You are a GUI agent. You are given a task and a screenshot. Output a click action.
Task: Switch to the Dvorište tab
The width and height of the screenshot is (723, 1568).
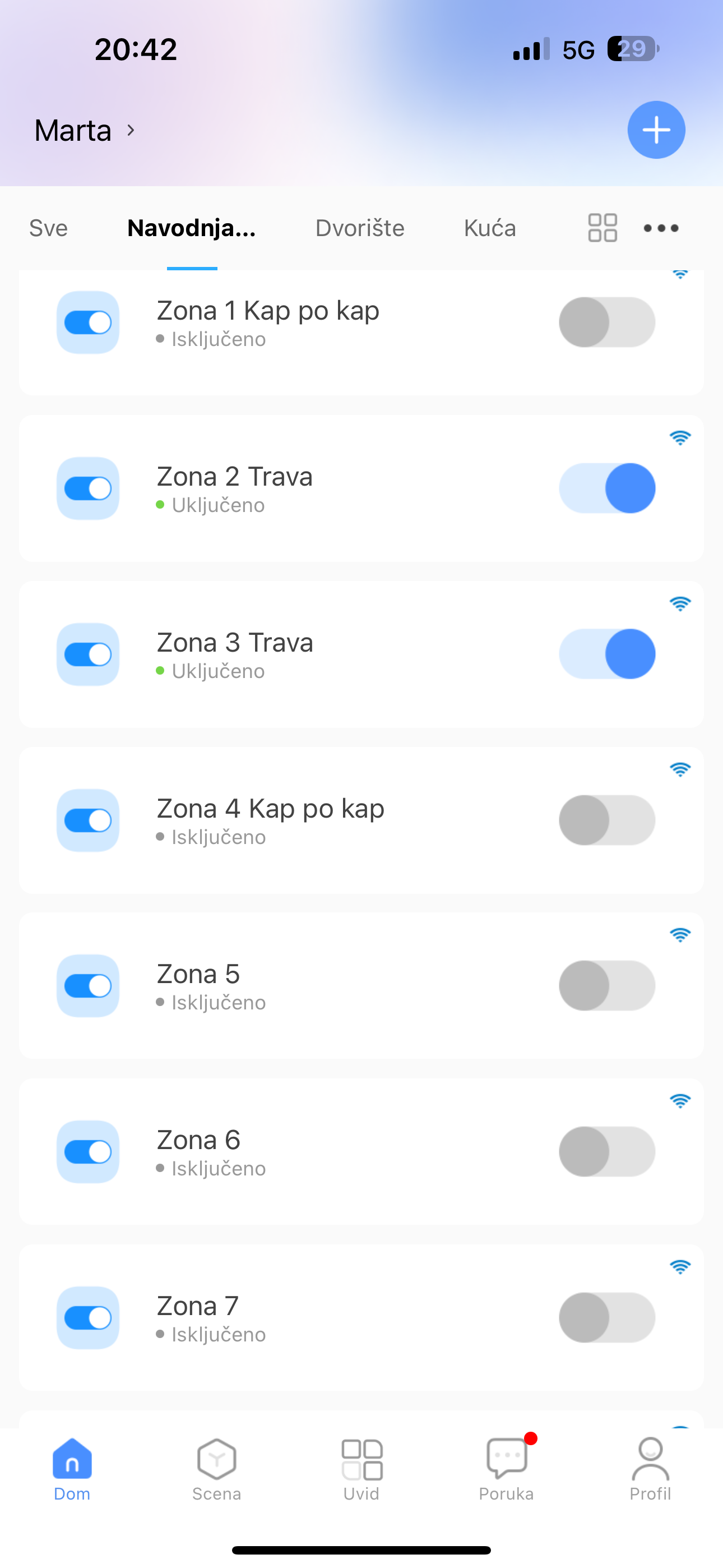tap(360, 228)
